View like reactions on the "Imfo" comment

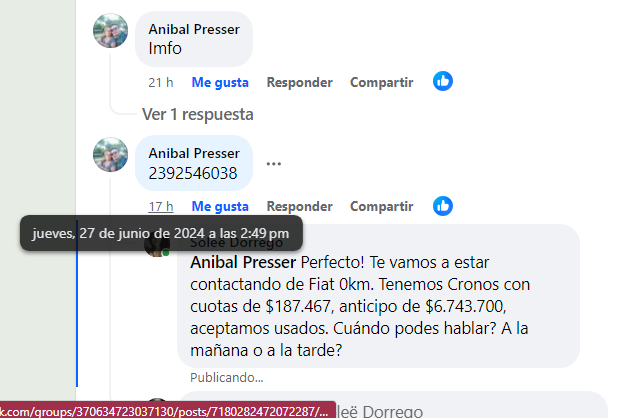[x=443, y=81]
